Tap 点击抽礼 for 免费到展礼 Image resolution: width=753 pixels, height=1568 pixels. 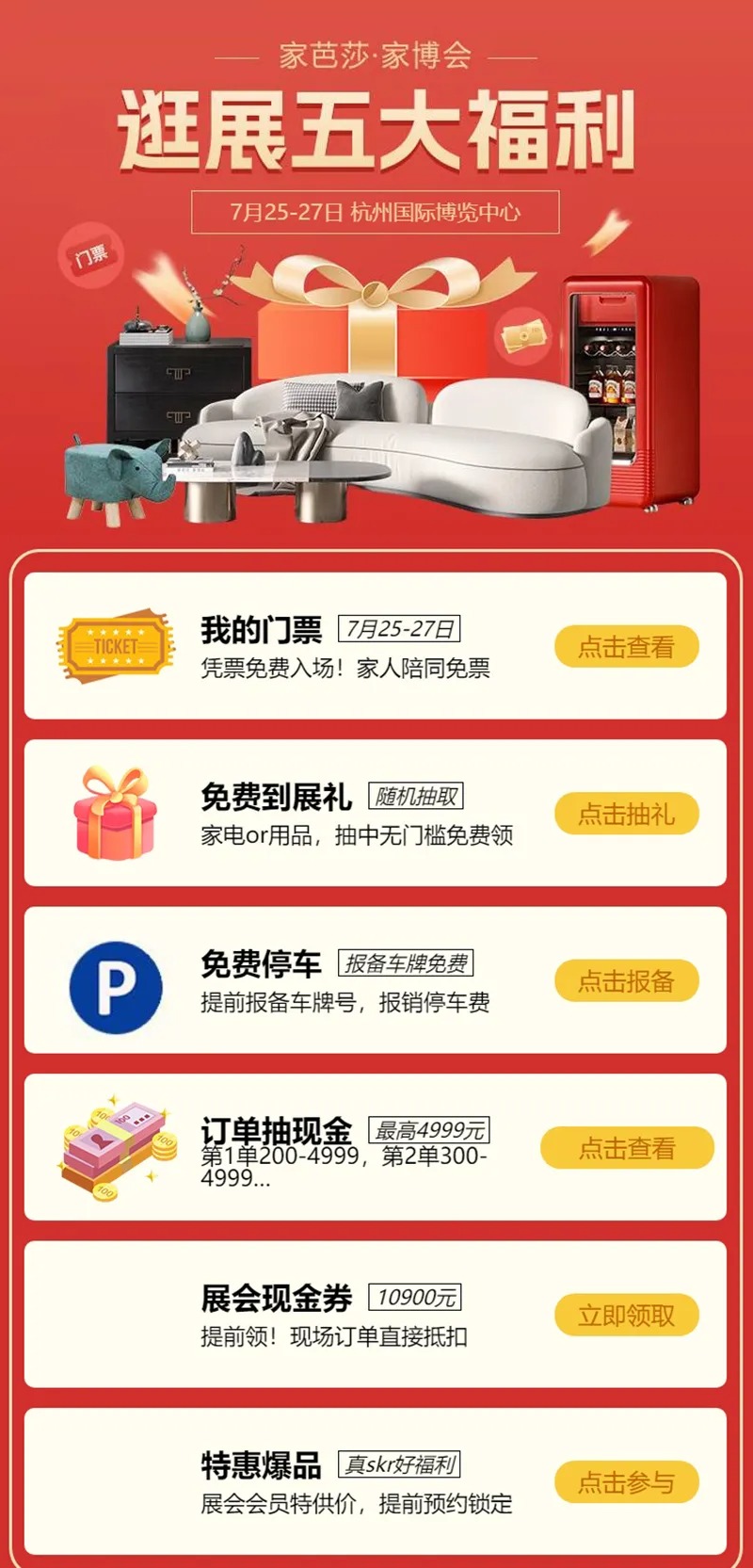pyautogui.click(x=626, y=814)
